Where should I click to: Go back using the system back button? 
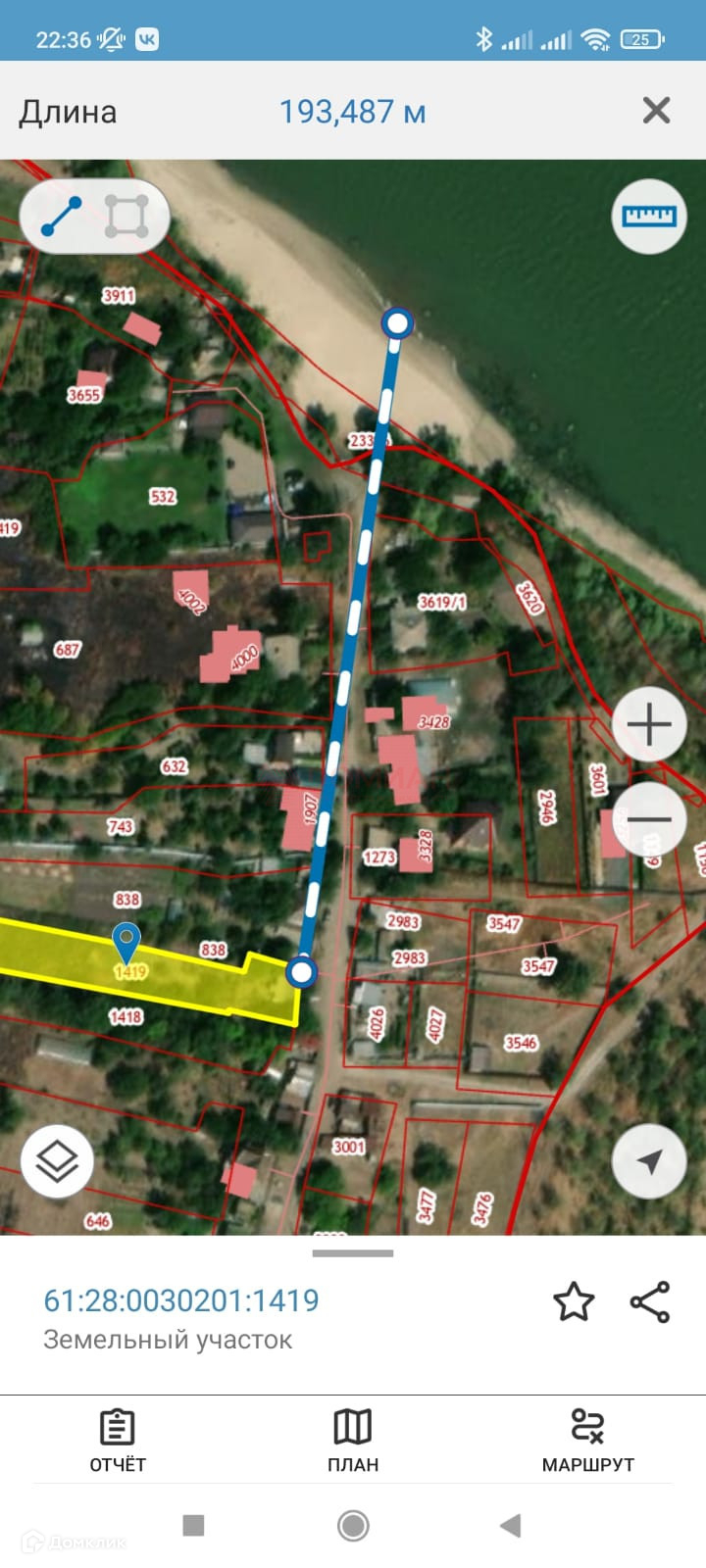[510, 1525]
